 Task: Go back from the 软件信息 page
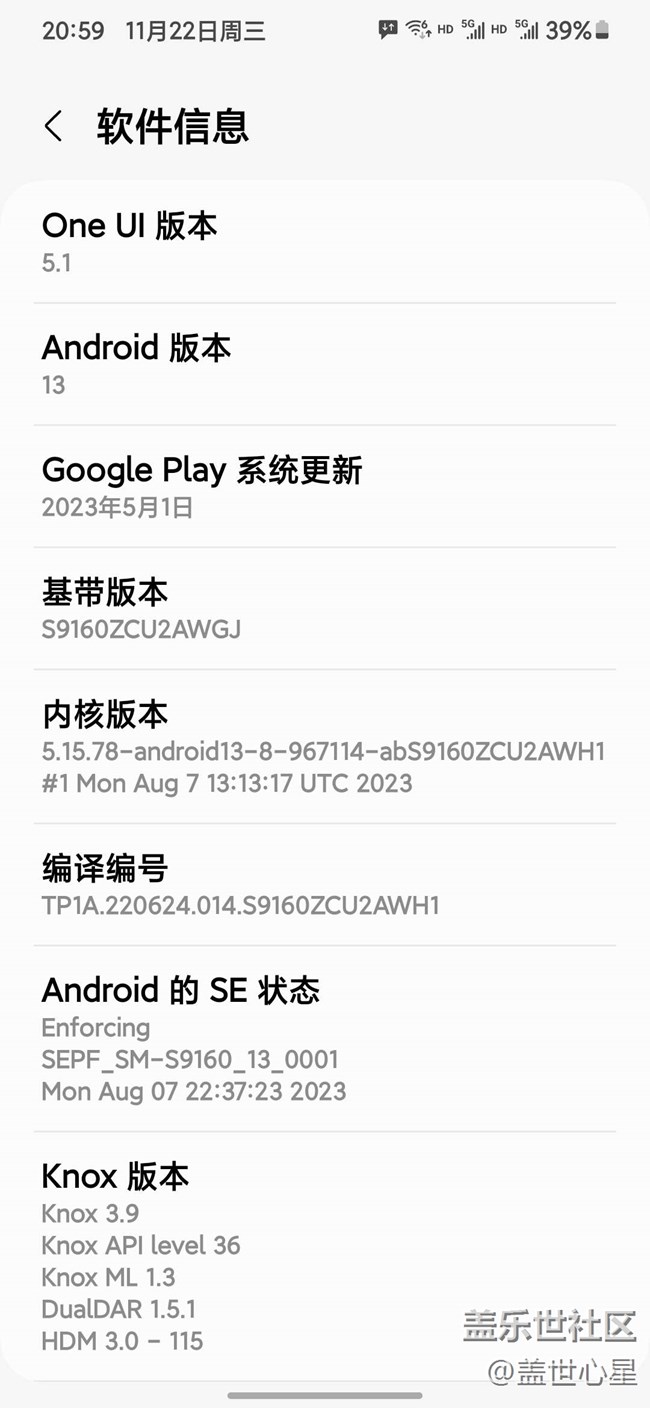point(54,127)
